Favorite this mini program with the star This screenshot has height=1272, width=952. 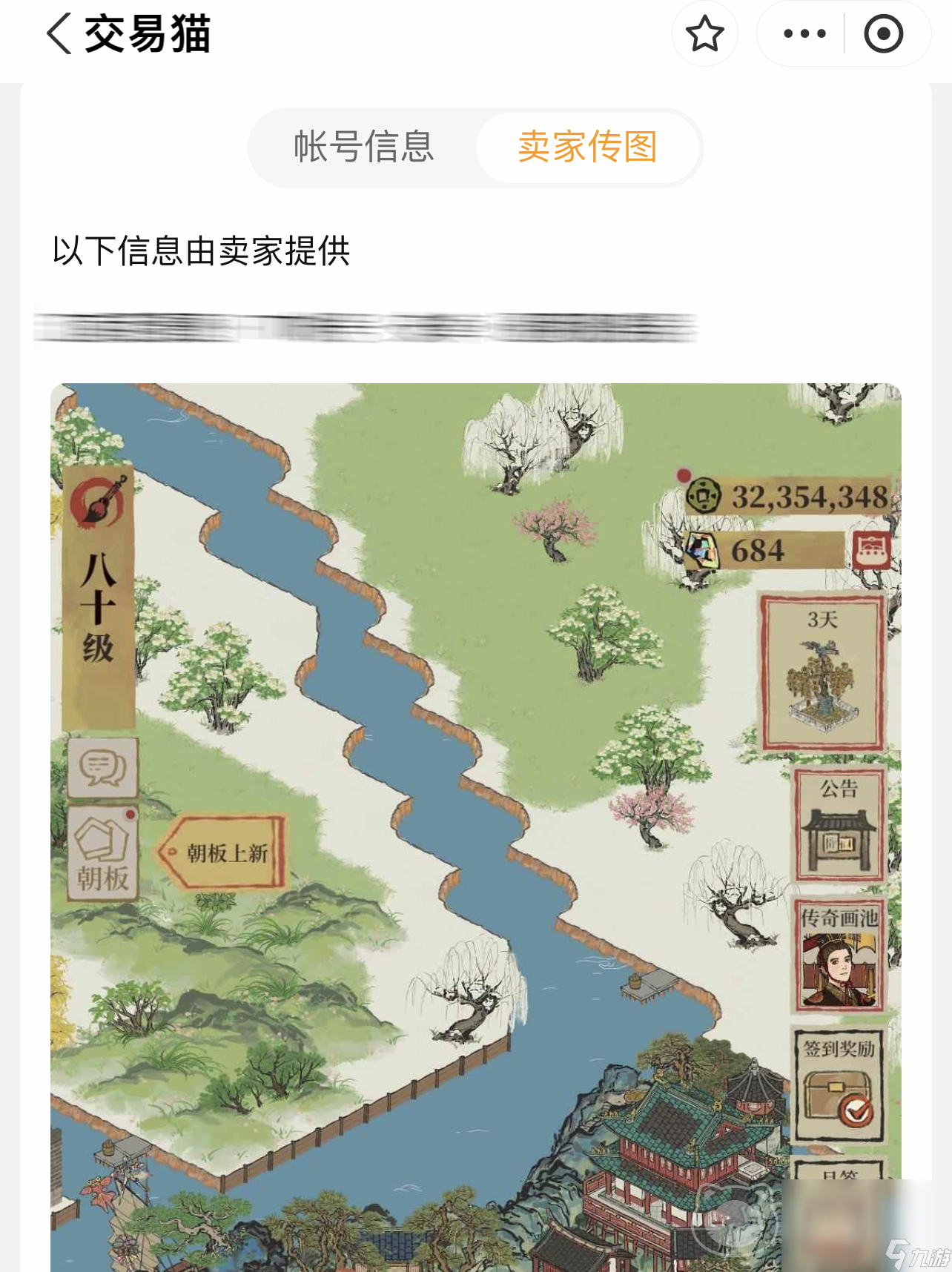(704, 33)
